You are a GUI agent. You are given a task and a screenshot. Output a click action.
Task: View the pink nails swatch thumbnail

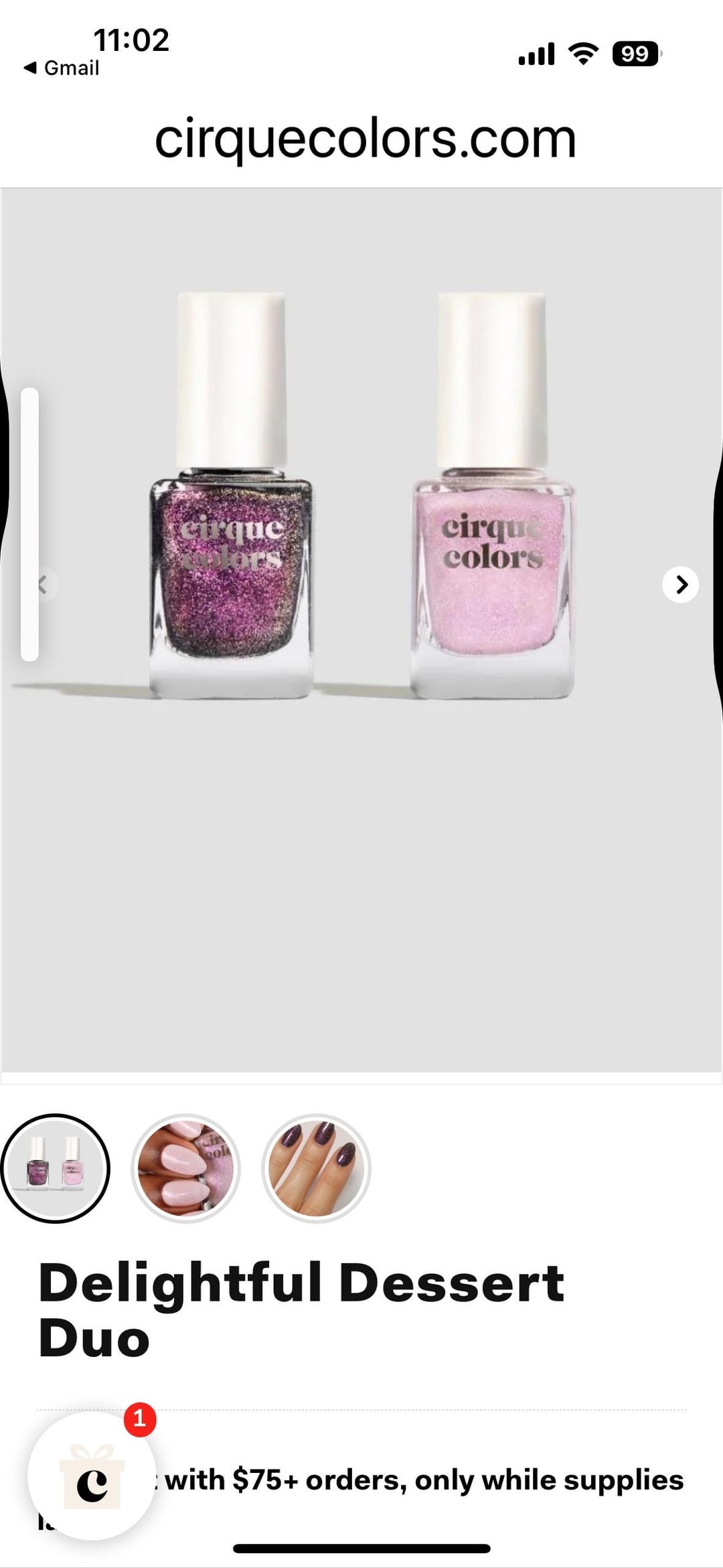[x=185, y=1169]
